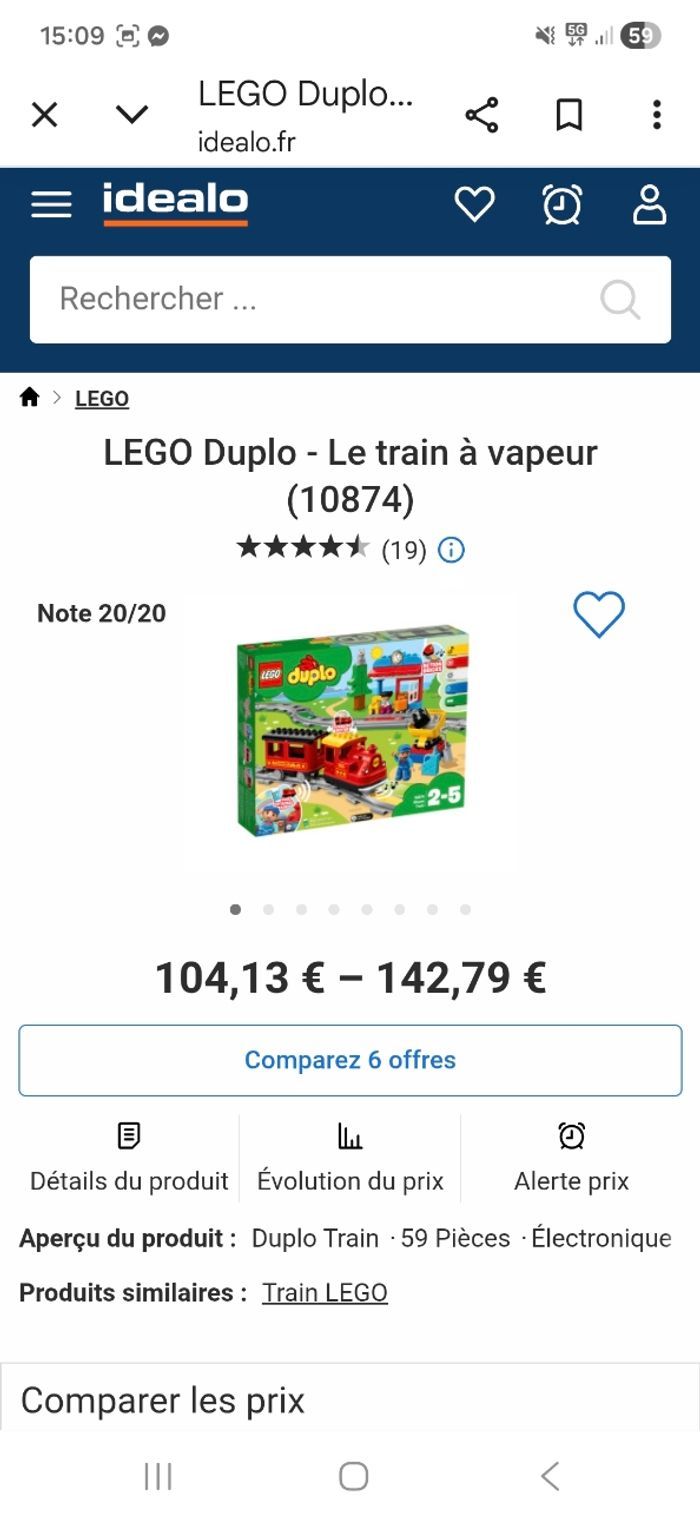Open the browser overflow menu
This screenshot has width=700, height=1517.
coord(656,115)
